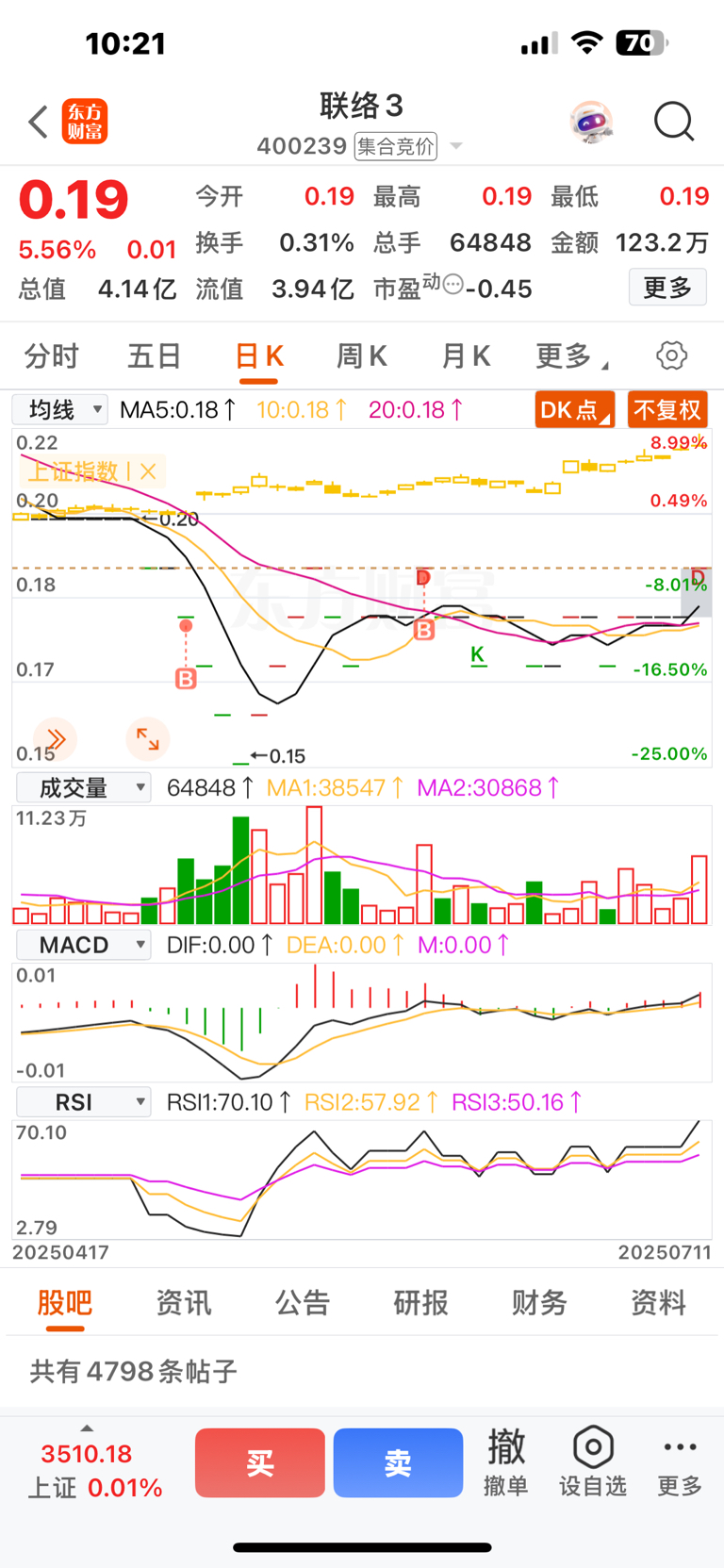Tap the blue 卖 sell button
The image size is (724, 1568).
click(x=398, y=1462)
